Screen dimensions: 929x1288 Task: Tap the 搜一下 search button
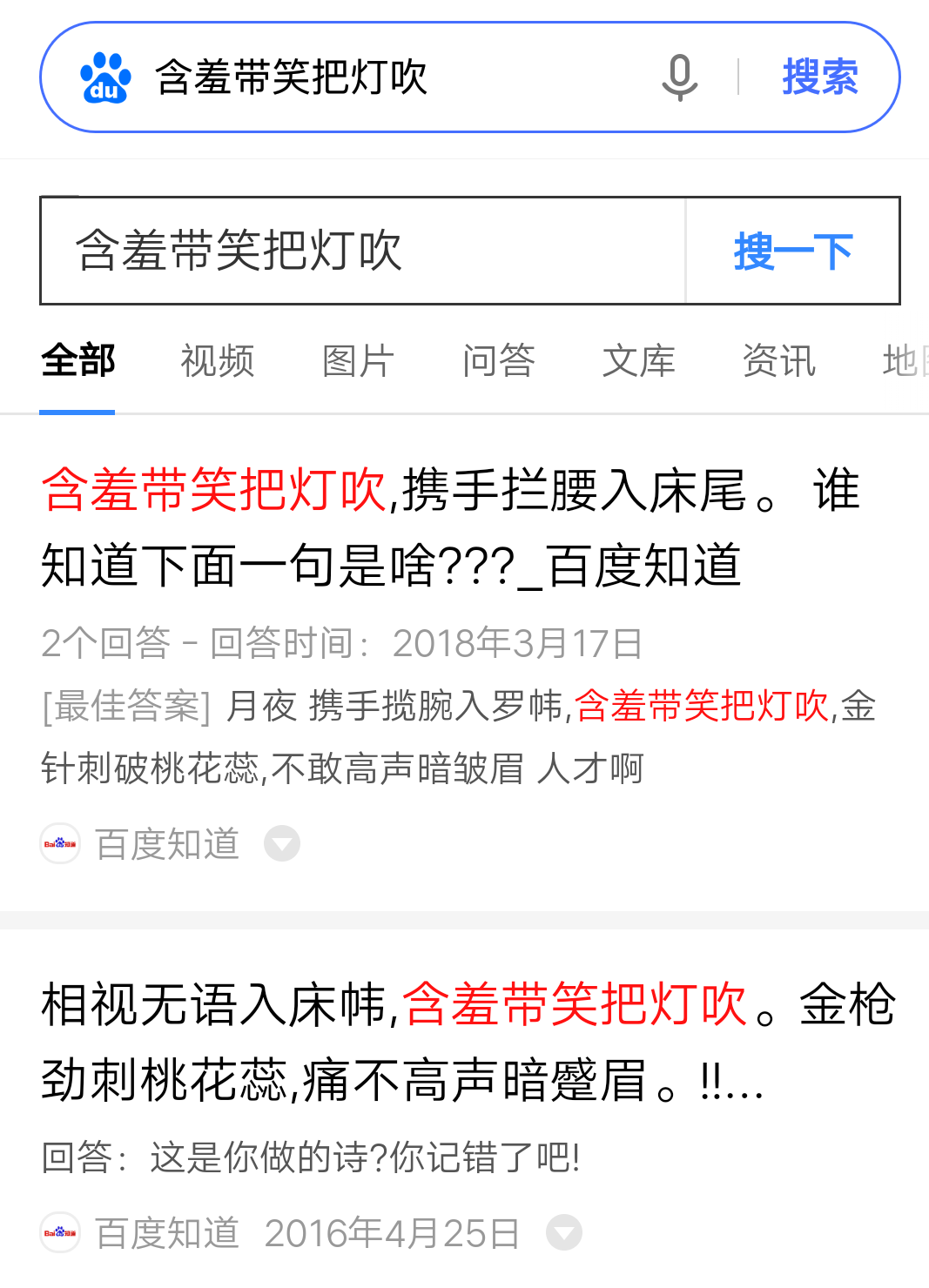tap(792, 252)
